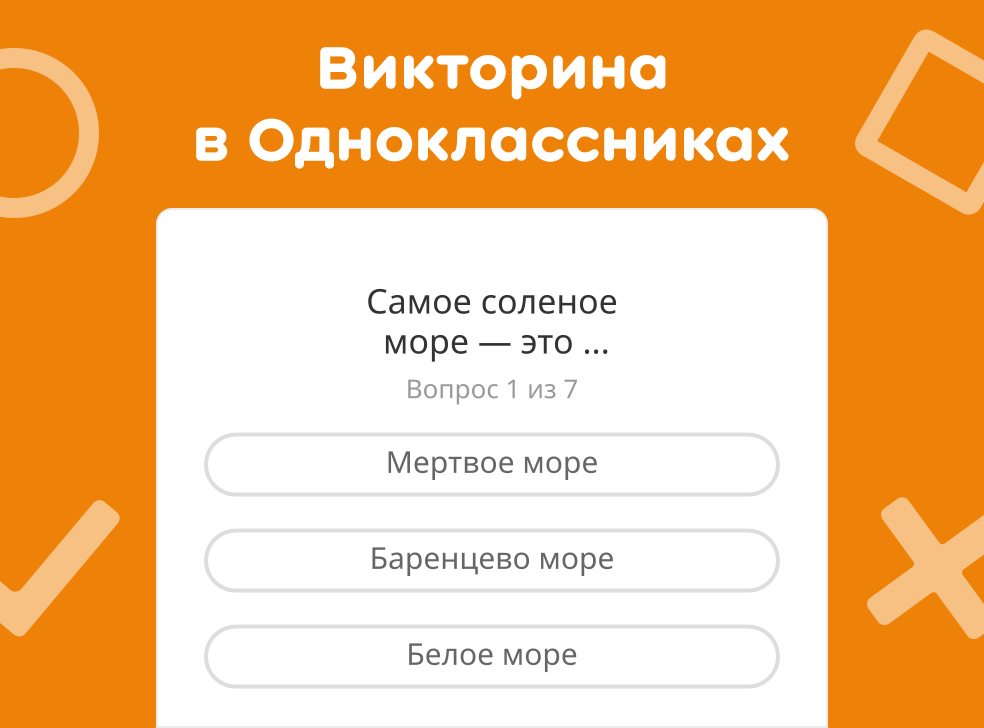The width and height of the screenshot is (984, 728).
Task: Pick the Белое море answer option
Action: (x=491, y=656)
